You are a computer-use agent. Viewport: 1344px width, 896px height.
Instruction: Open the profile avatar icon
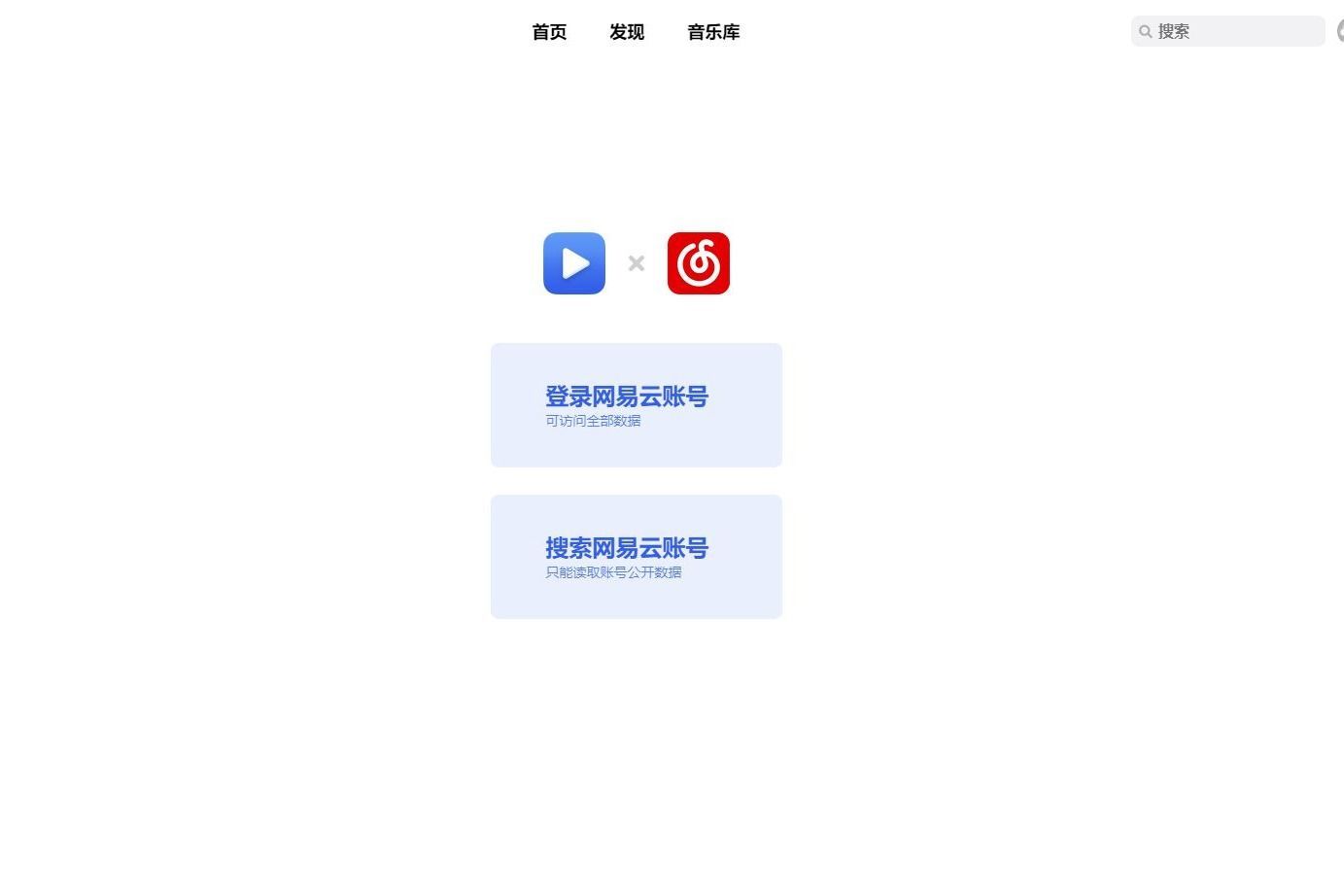click(1340, 31)
